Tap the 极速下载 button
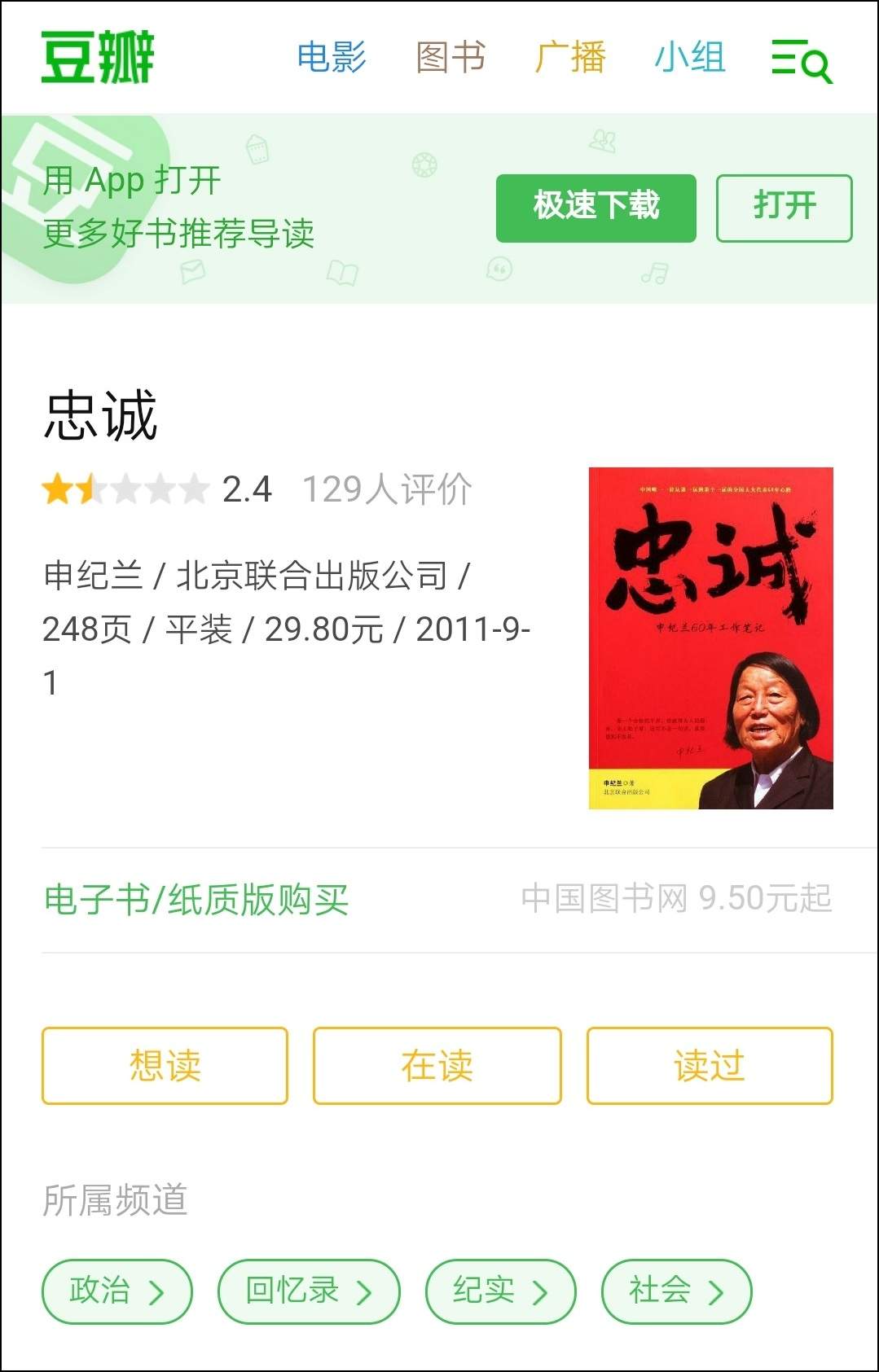 point(596,208)
